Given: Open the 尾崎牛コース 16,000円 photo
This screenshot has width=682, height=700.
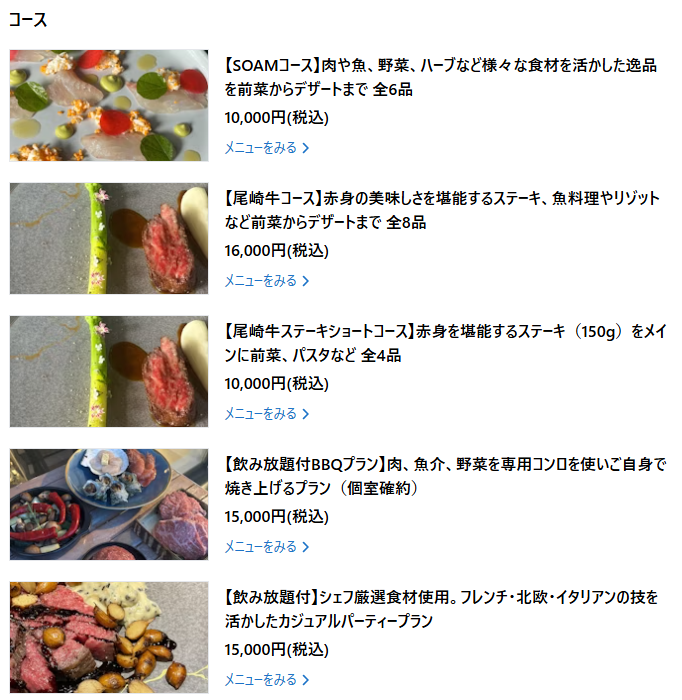Looking at the screenshot, I should pyautogui.click(x=109, y=238).
